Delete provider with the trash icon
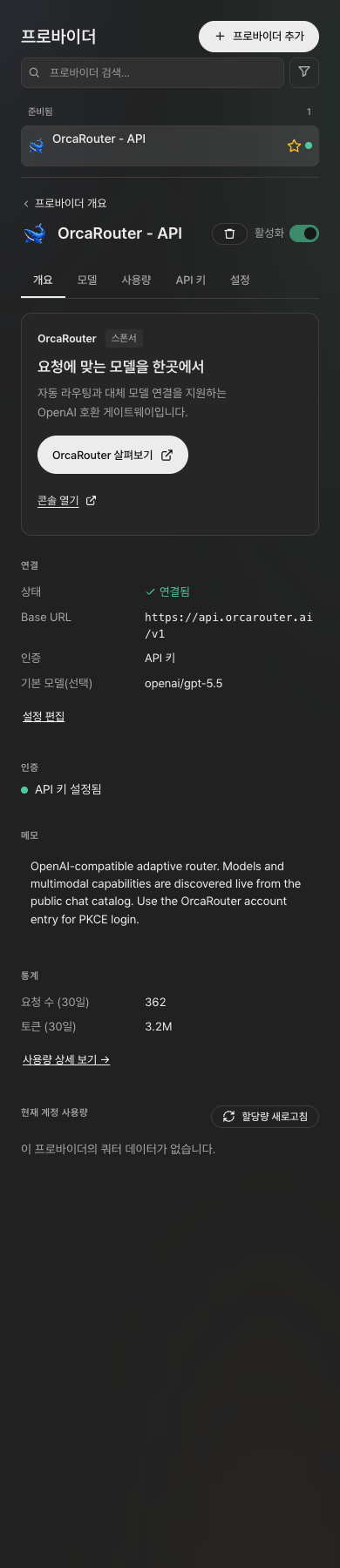This screenshot has height=1568, width=340. [x=229, y=233]
